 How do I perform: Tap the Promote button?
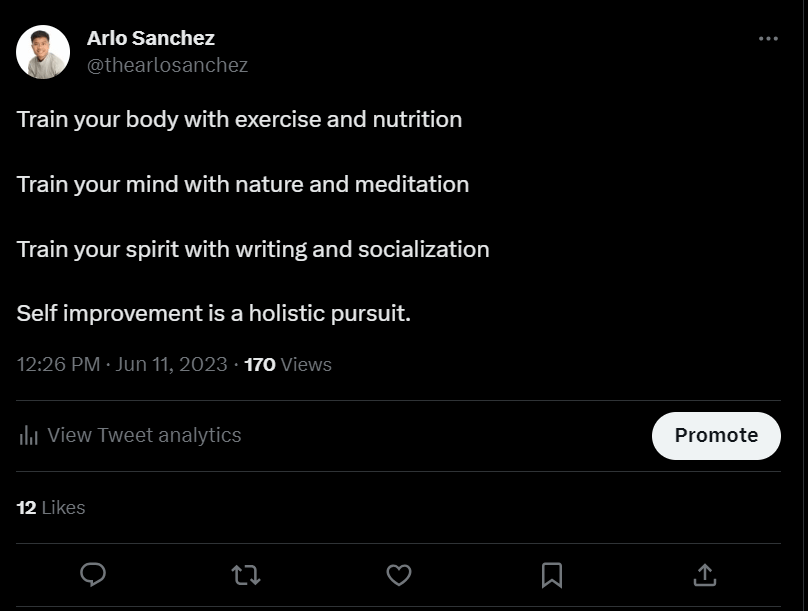pos(716,435)
